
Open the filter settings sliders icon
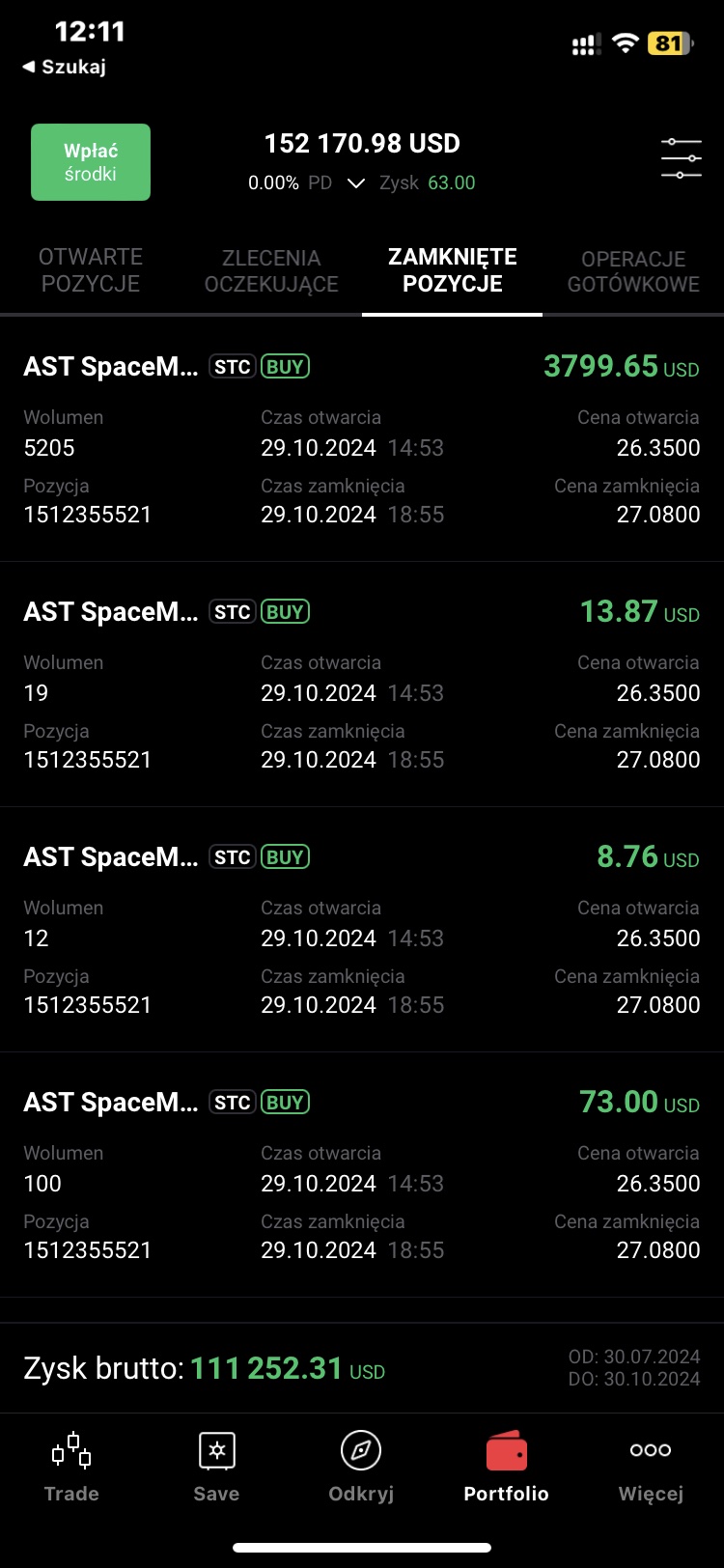681,158
